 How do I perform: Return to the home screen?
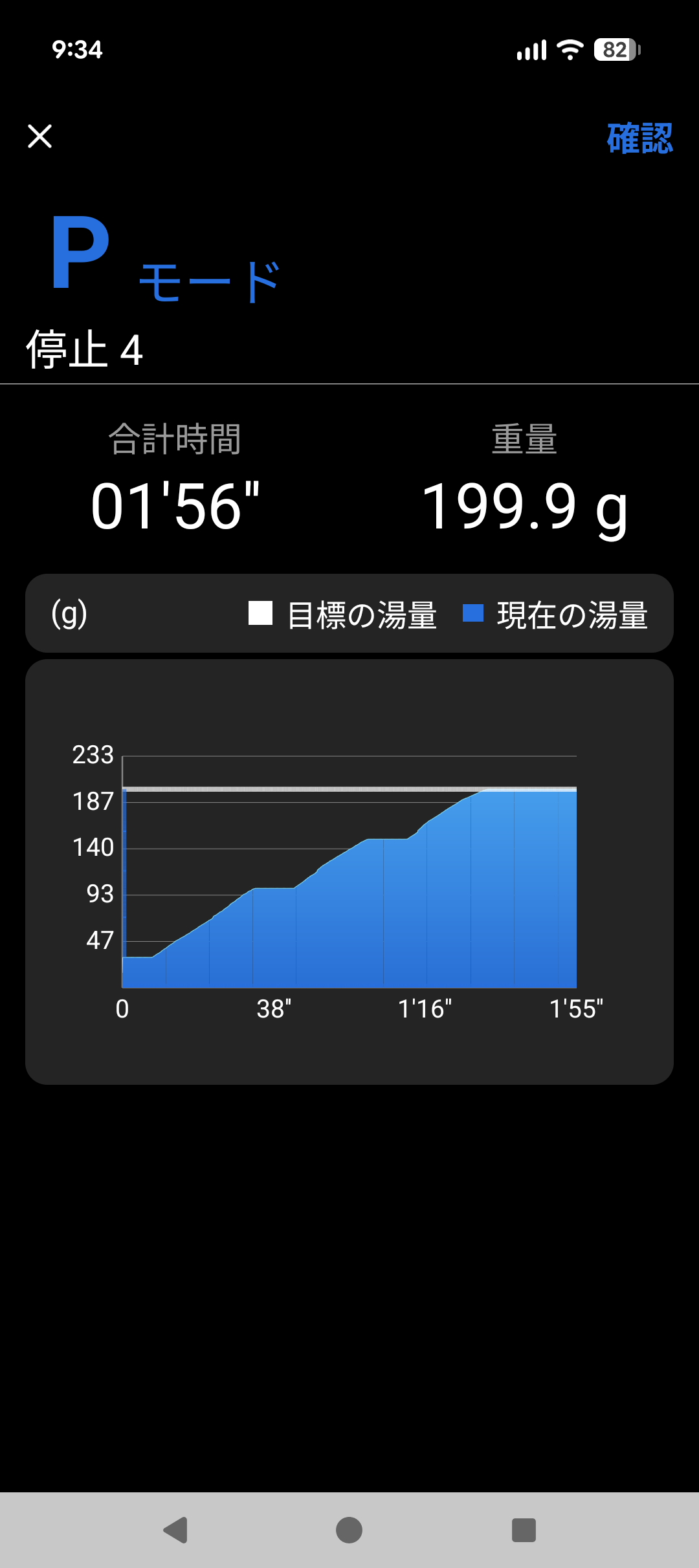tap(349, 1530)
